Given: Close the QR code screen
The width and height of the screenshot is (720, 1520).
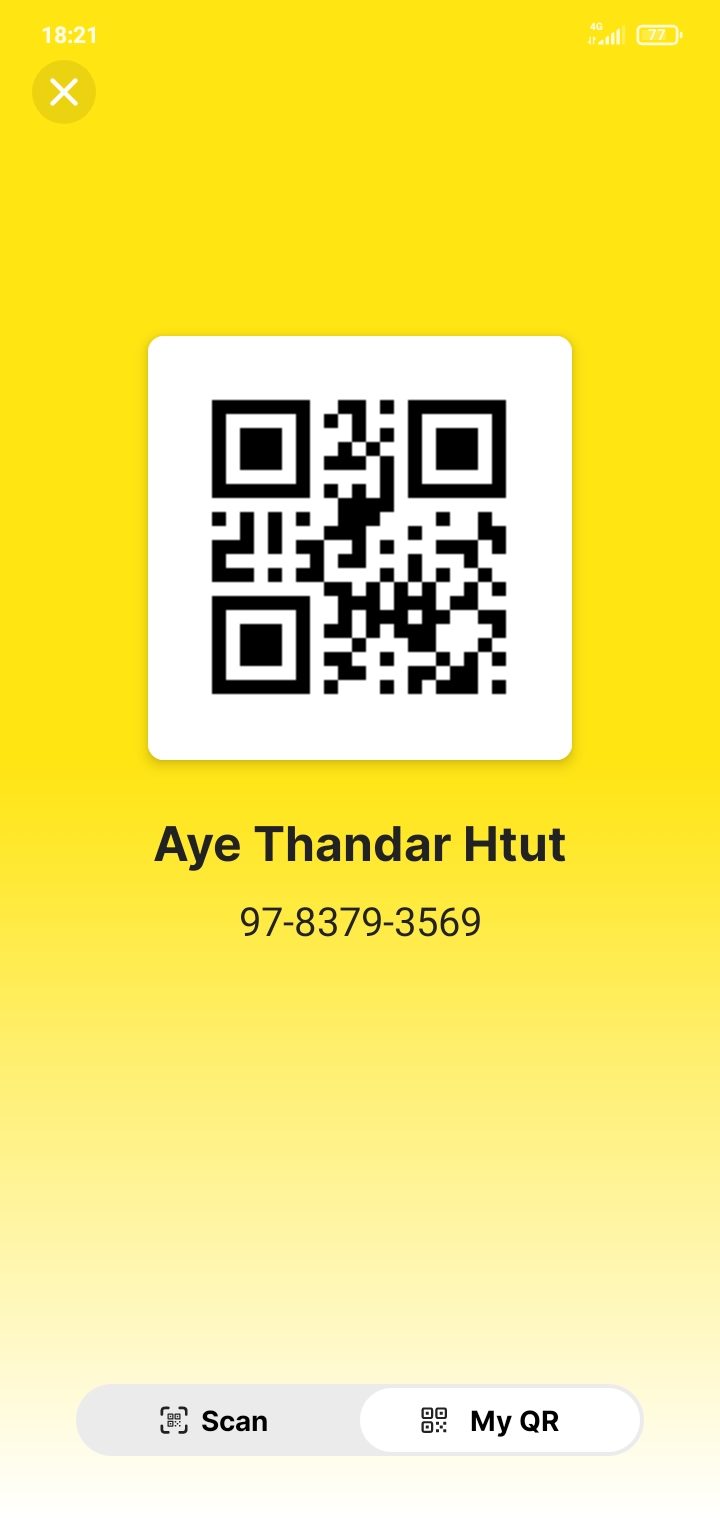Looking at the screenshot, I should pyautogui.click(x=64, y=93).
